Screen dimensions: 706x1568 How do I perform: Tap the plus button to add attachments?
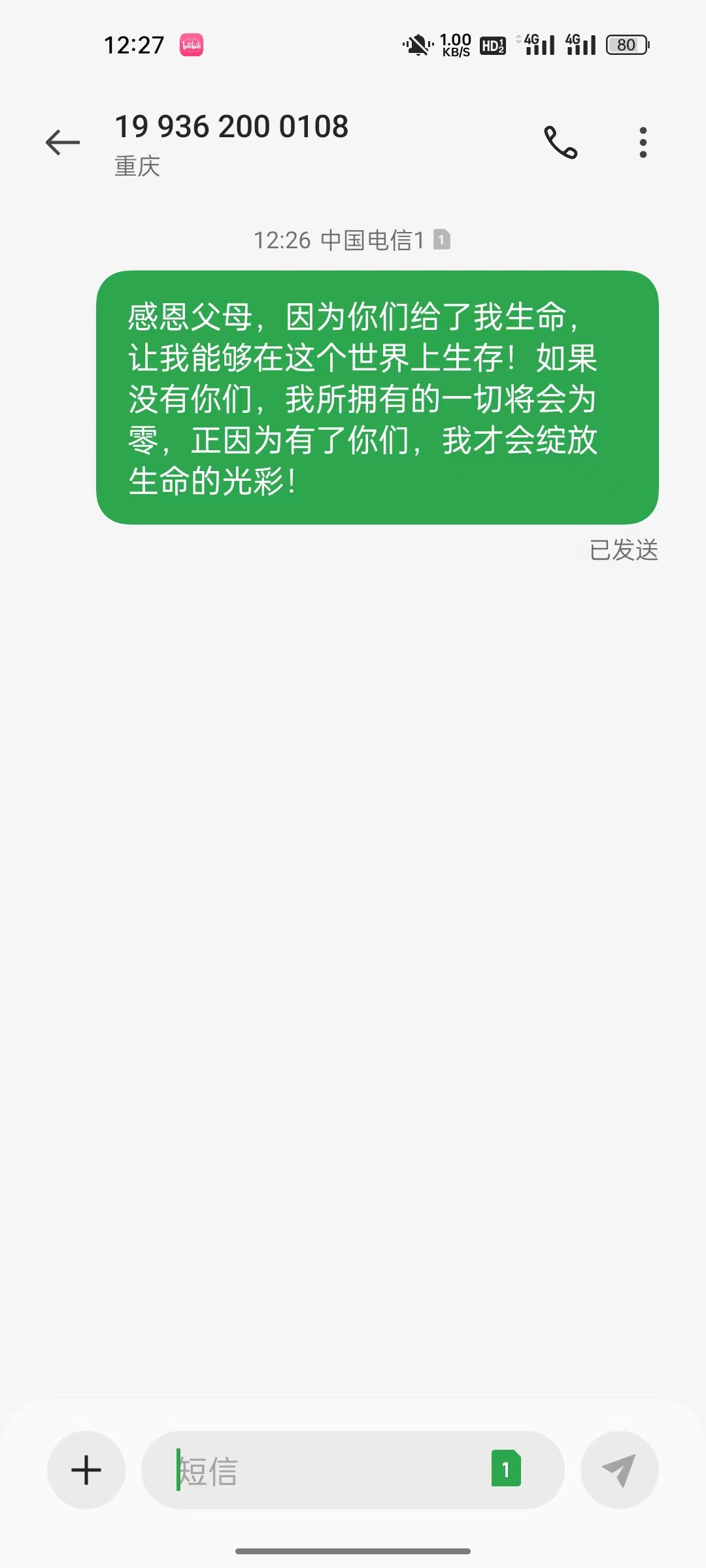[86, 1471]
